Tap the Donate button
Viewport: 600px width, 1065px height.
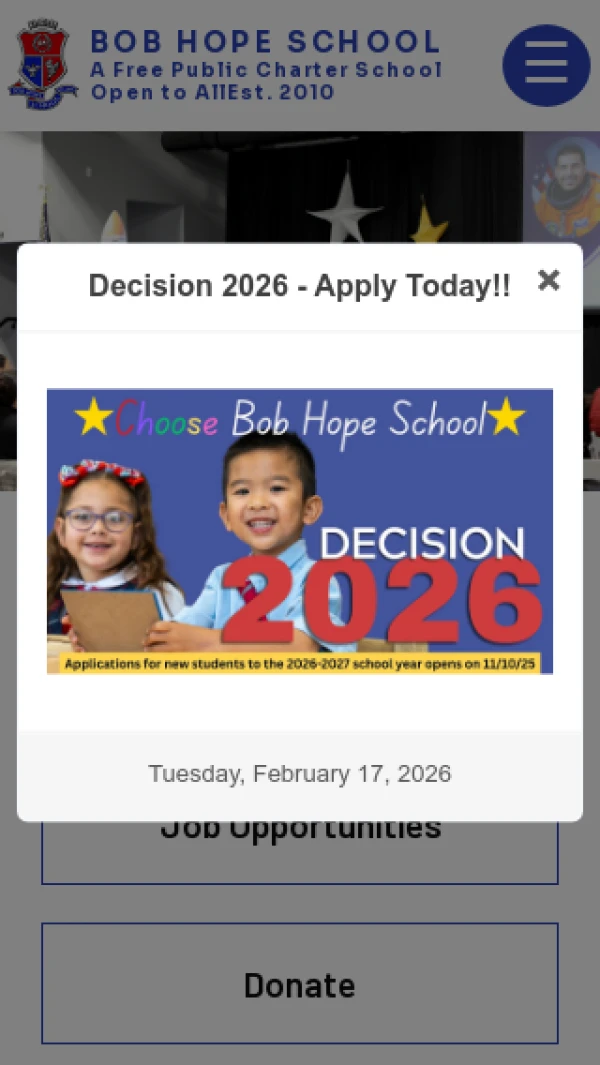click(x=300, y=984)
